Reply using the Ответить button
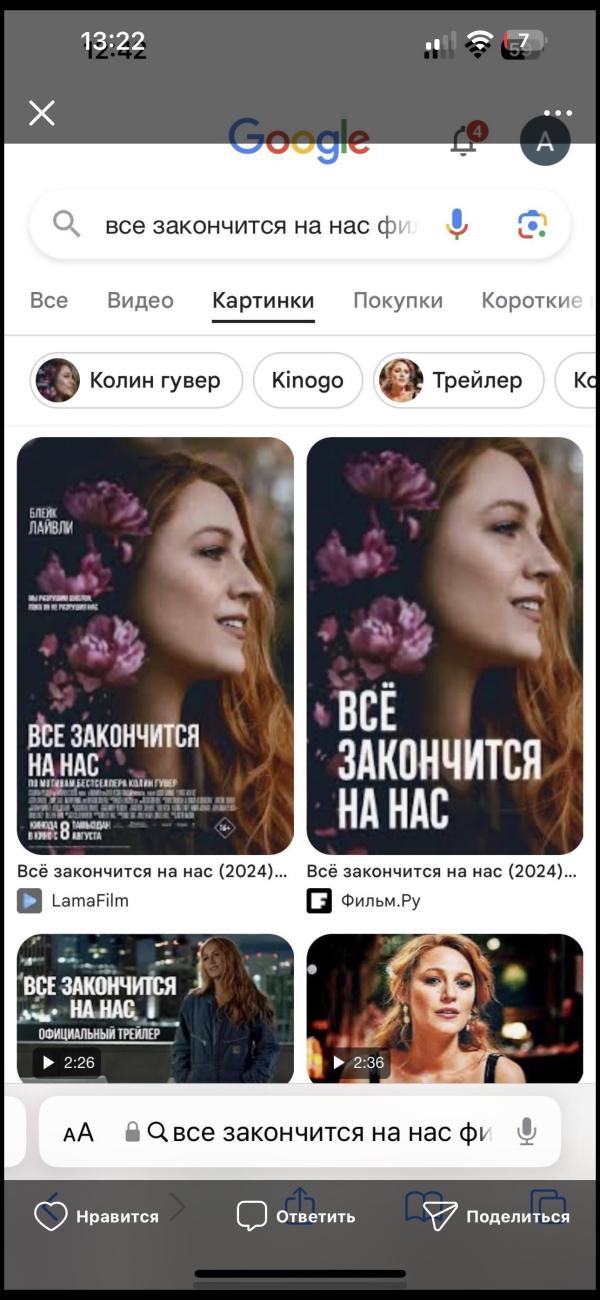 point(296,1216)
